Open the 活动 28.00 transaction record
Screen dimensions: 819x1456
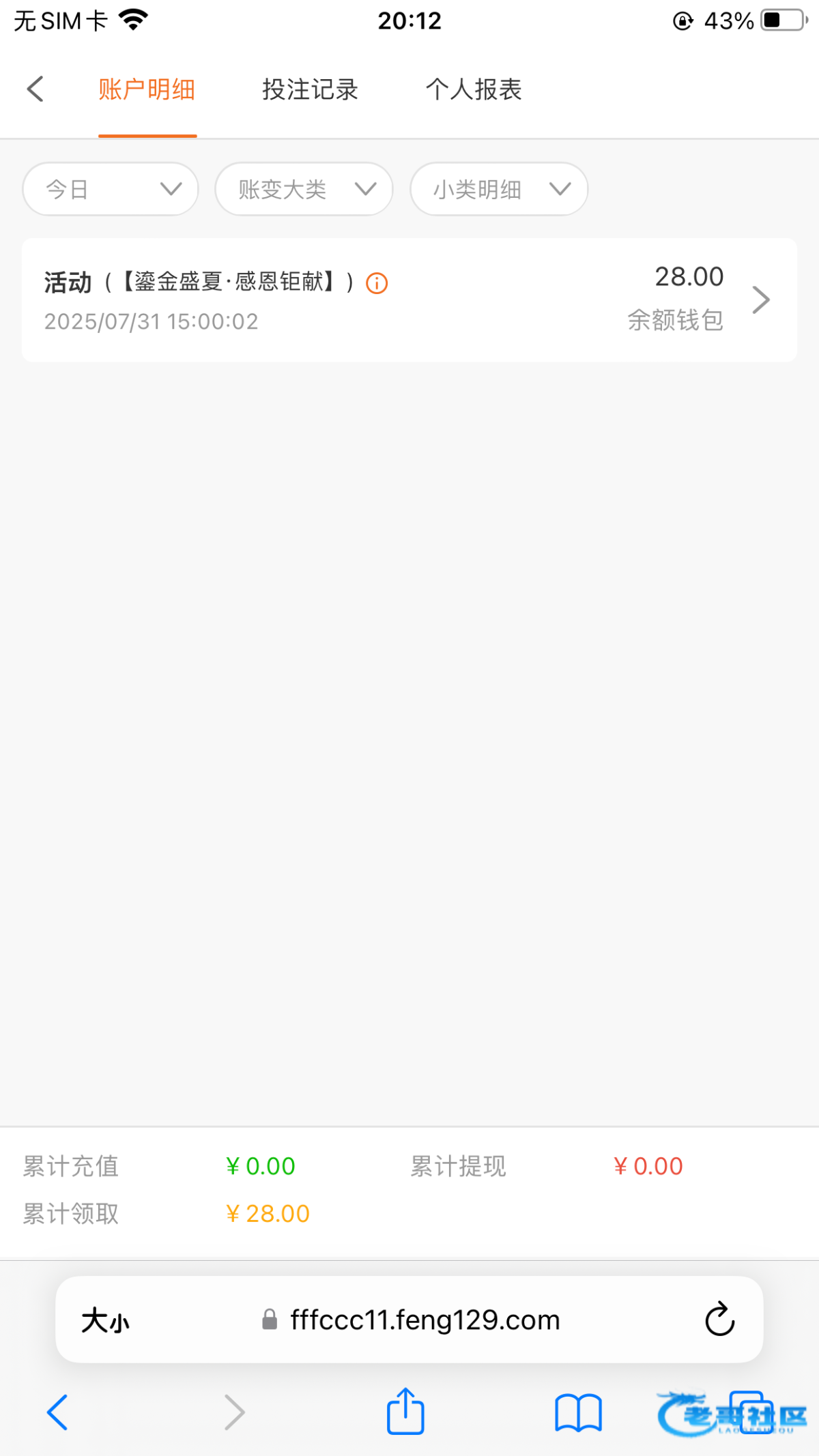point(409,300)
